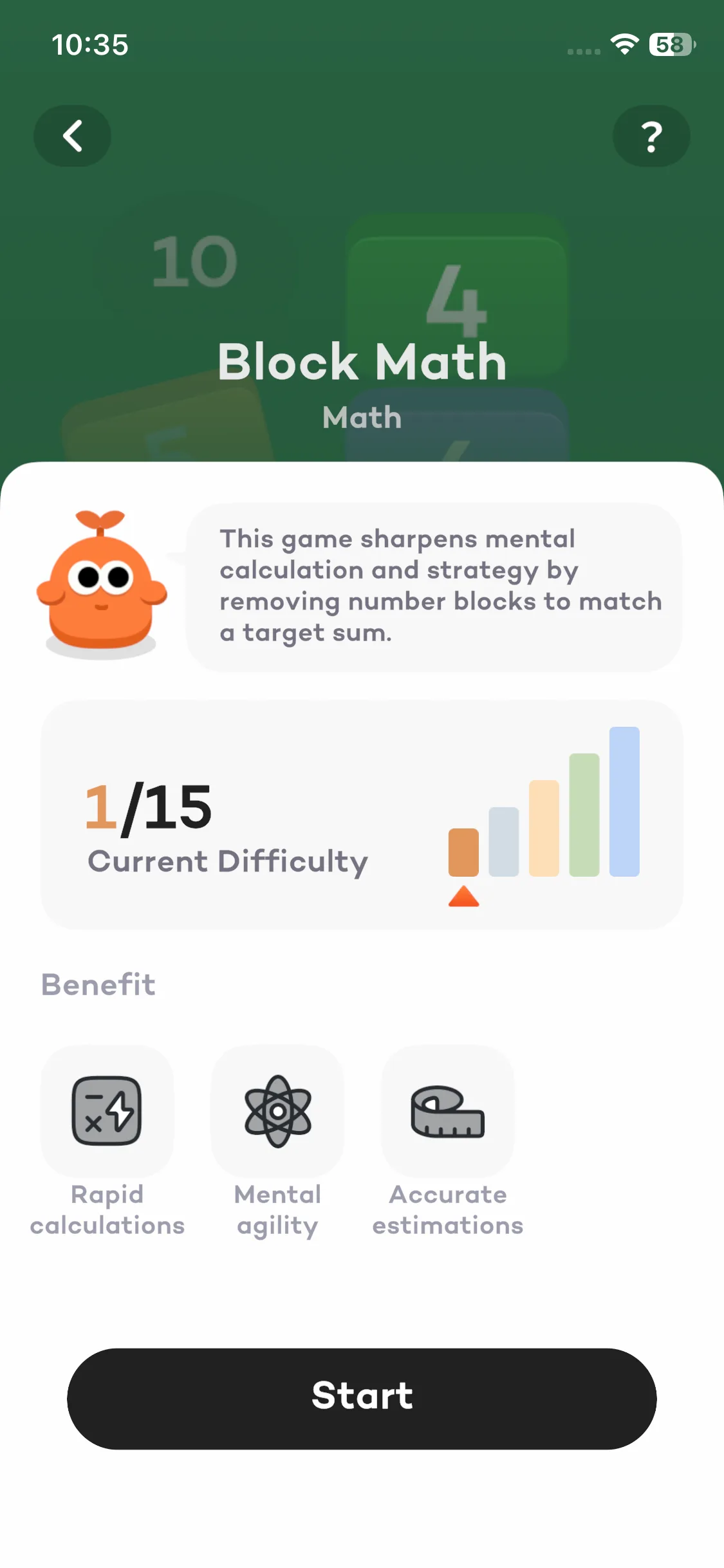Start the Block Math game
724x1568 pixels.
pyautogui.click(x=362, y=1399)
